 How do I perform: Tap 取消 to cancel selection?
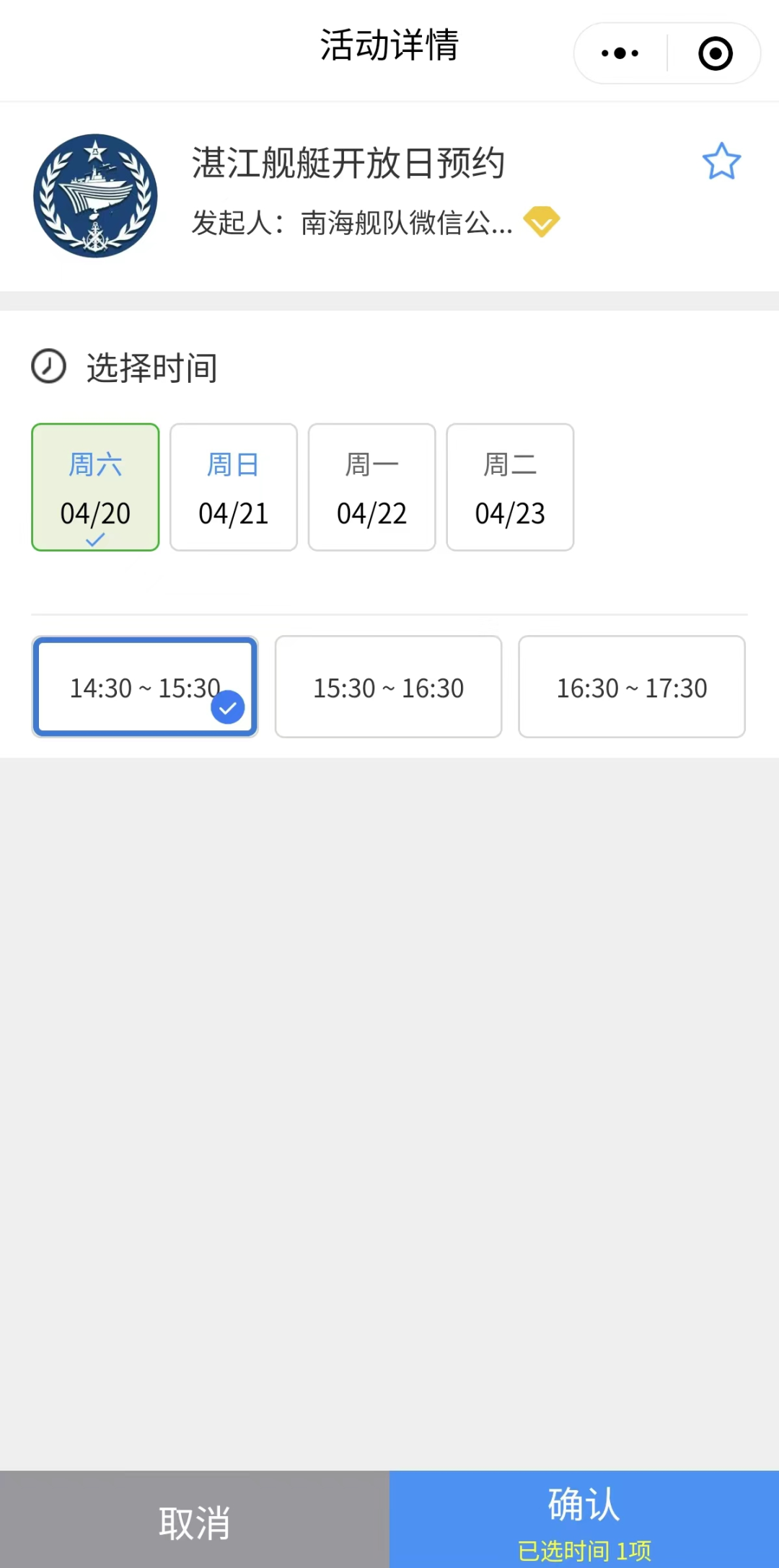coord(195,1520)
